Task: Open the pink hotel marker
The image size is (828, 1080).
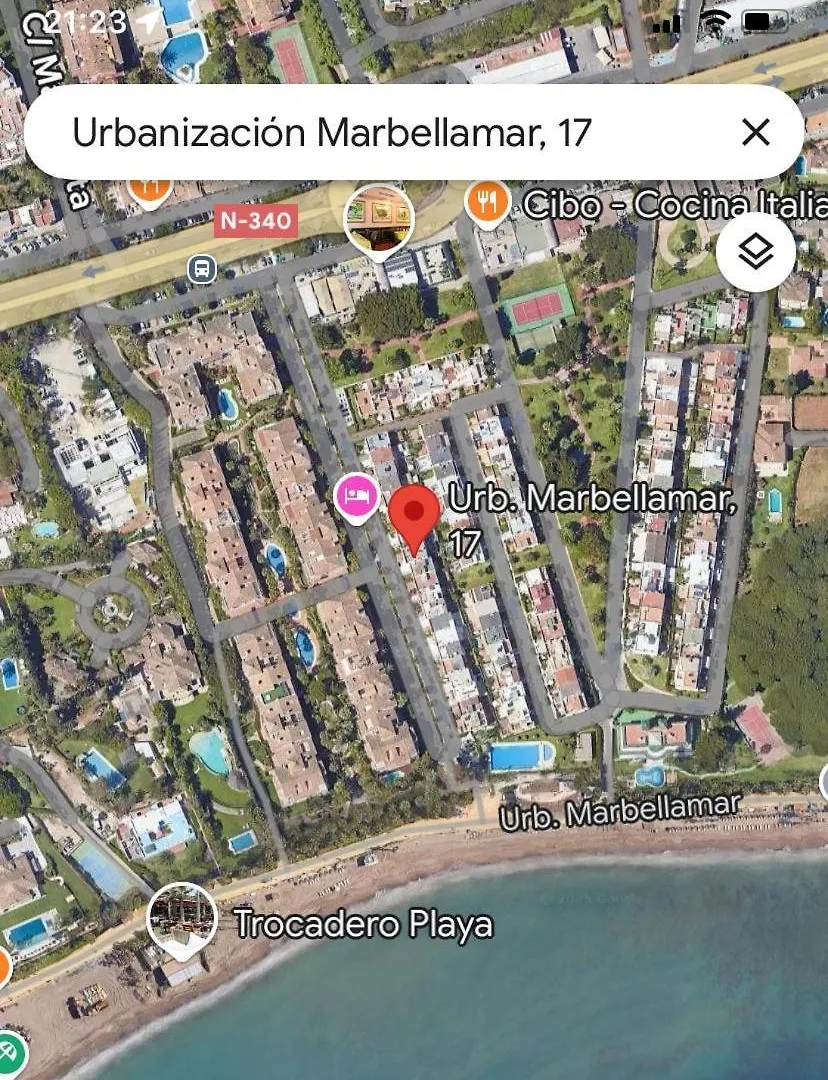Action: click(x=357, y=498)
